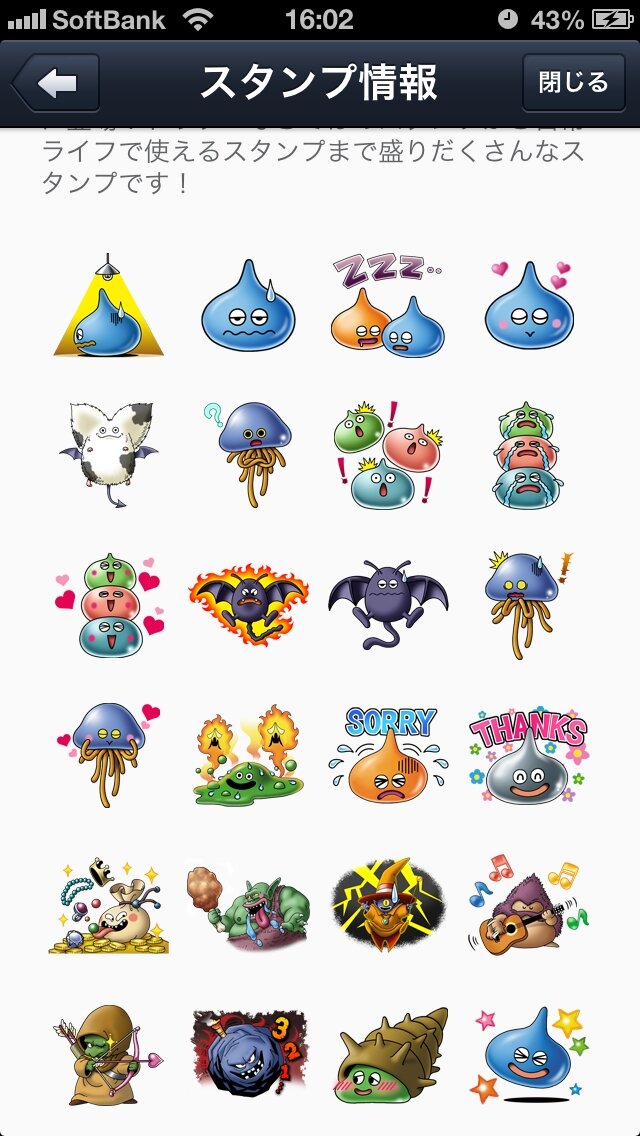View the guitar-playing monster sticker

coord(527,902)
